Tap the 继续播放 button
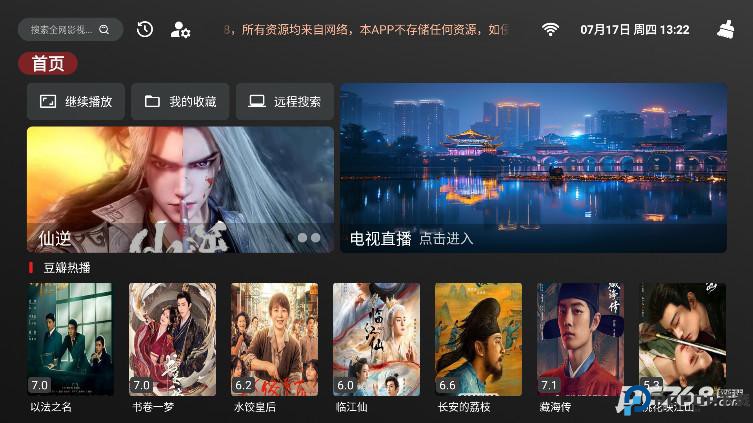 point(76,101)
